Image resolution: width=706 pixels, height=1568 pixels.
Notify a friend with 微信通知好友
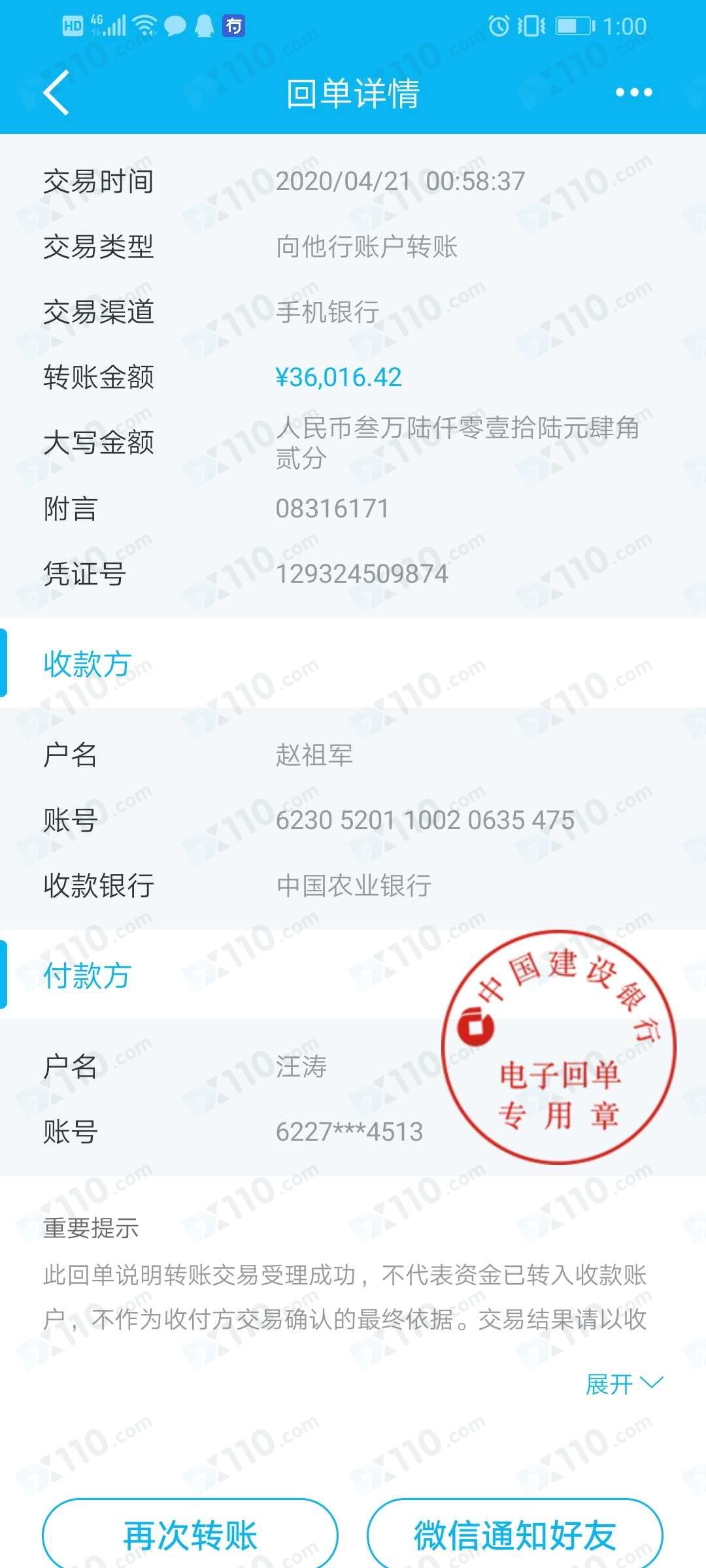514,1534
